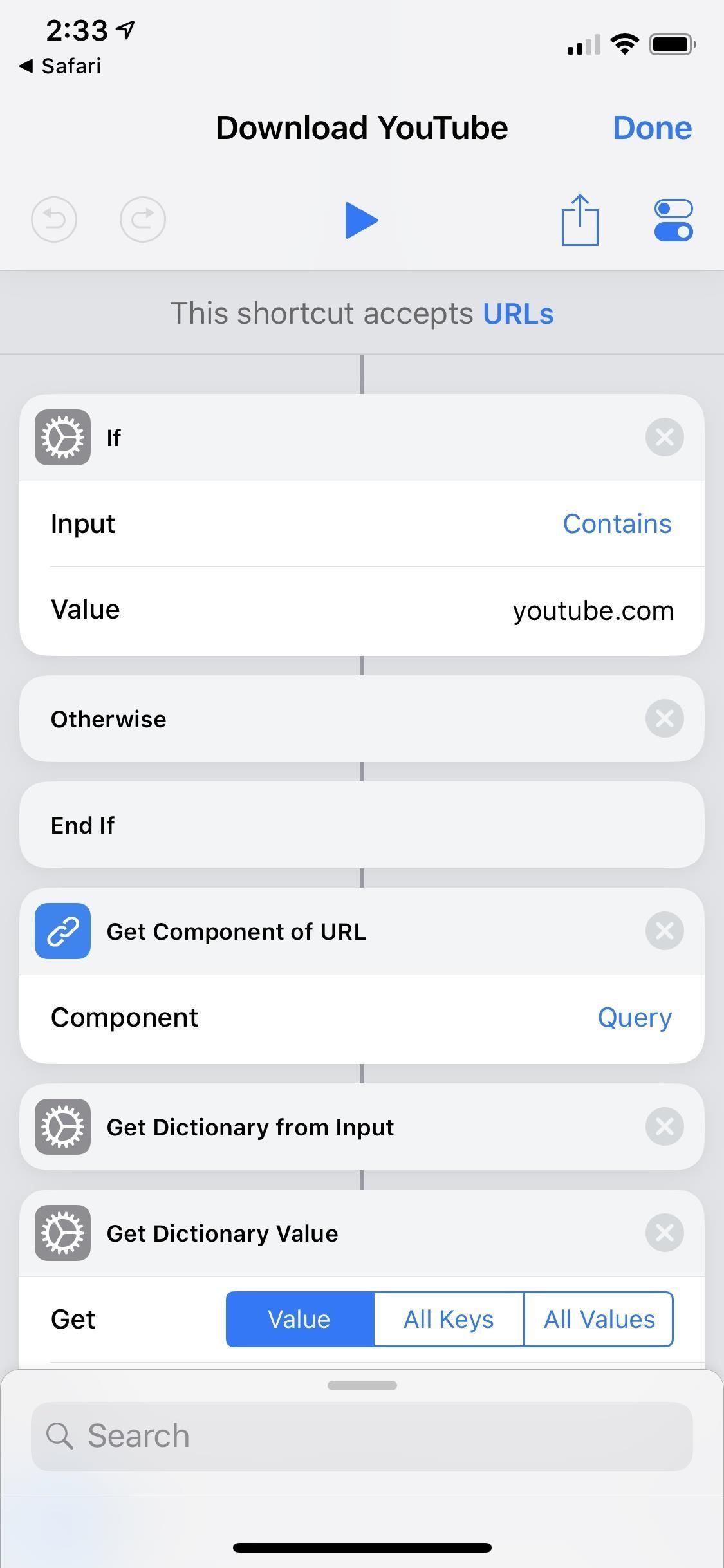Tap the gear icon on the If action
The width and height of the screenshot is (724, 1568).
[x=62, y=437]
